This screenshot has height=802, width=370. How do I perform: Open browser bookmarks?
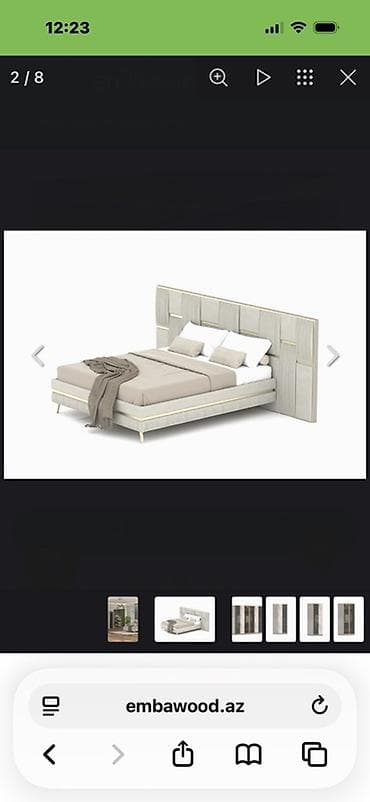pos(249,755)
